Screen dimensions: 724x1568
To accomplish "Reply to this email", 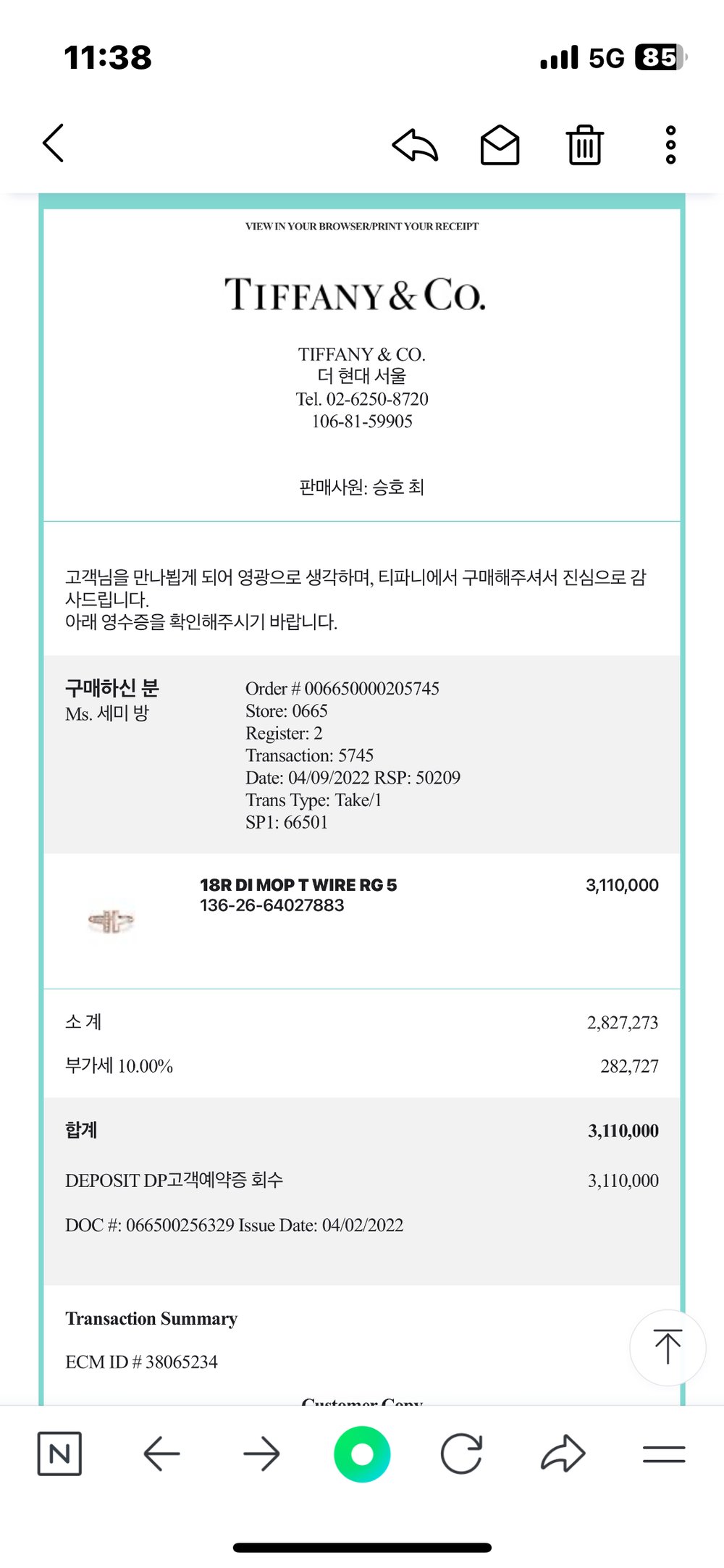I will [415, 145].
